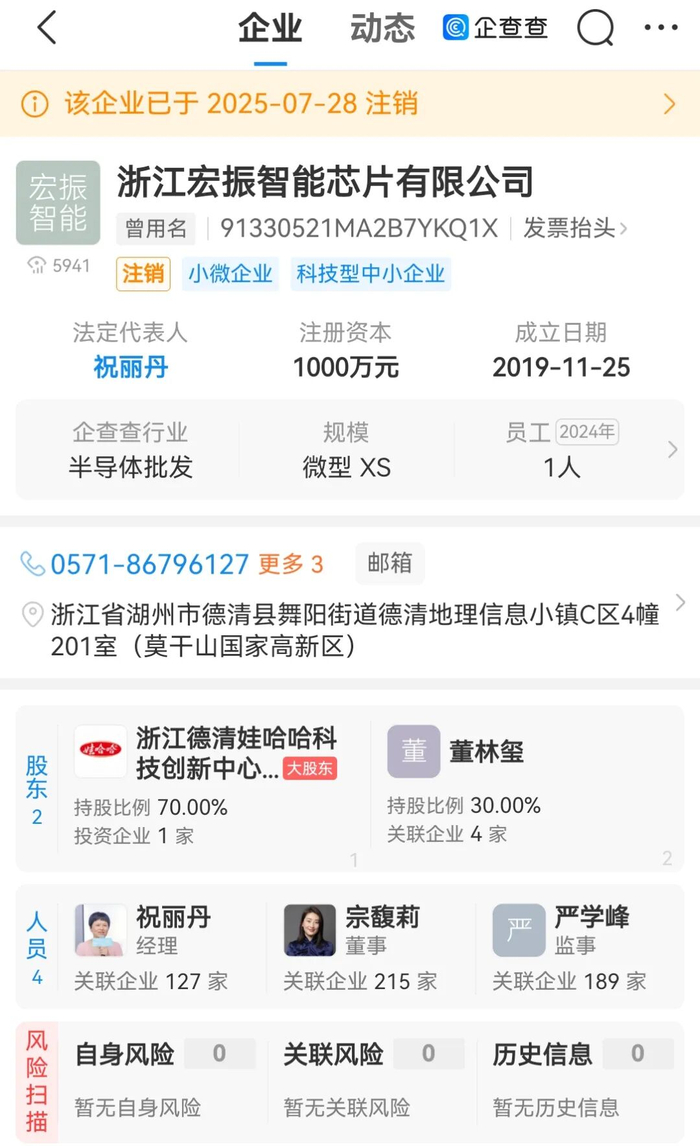Open the three-dot overflow menu
Image resolution: width=700 pixels, height=1146 pixels.
[x=661, y=29]
